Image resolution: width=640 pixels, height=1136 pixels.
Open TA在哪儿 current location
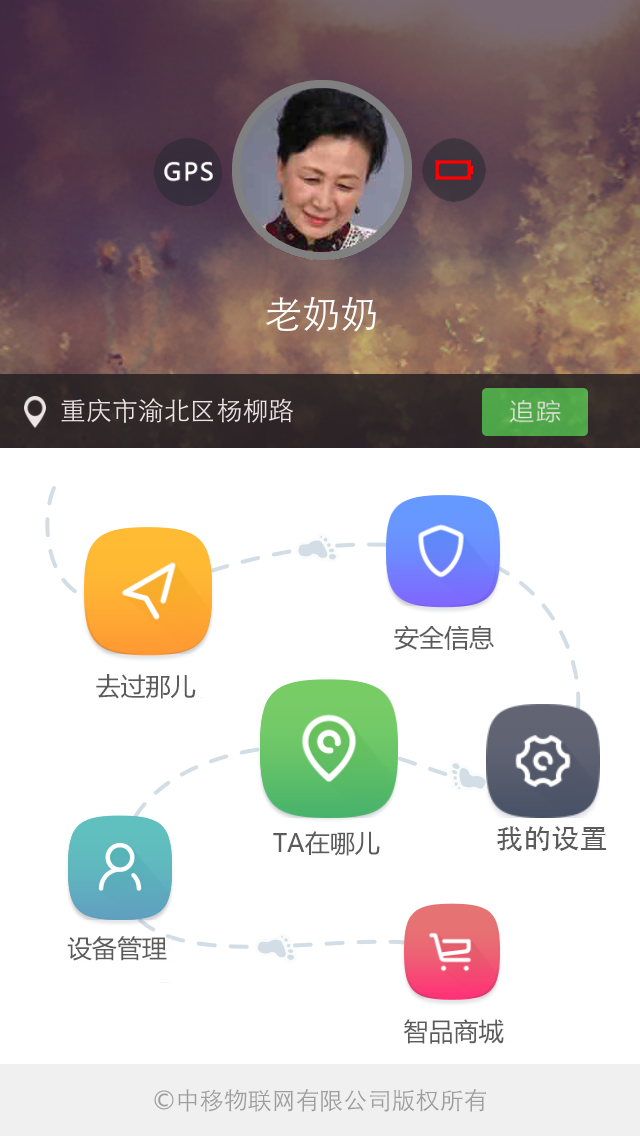pos(328,748)
